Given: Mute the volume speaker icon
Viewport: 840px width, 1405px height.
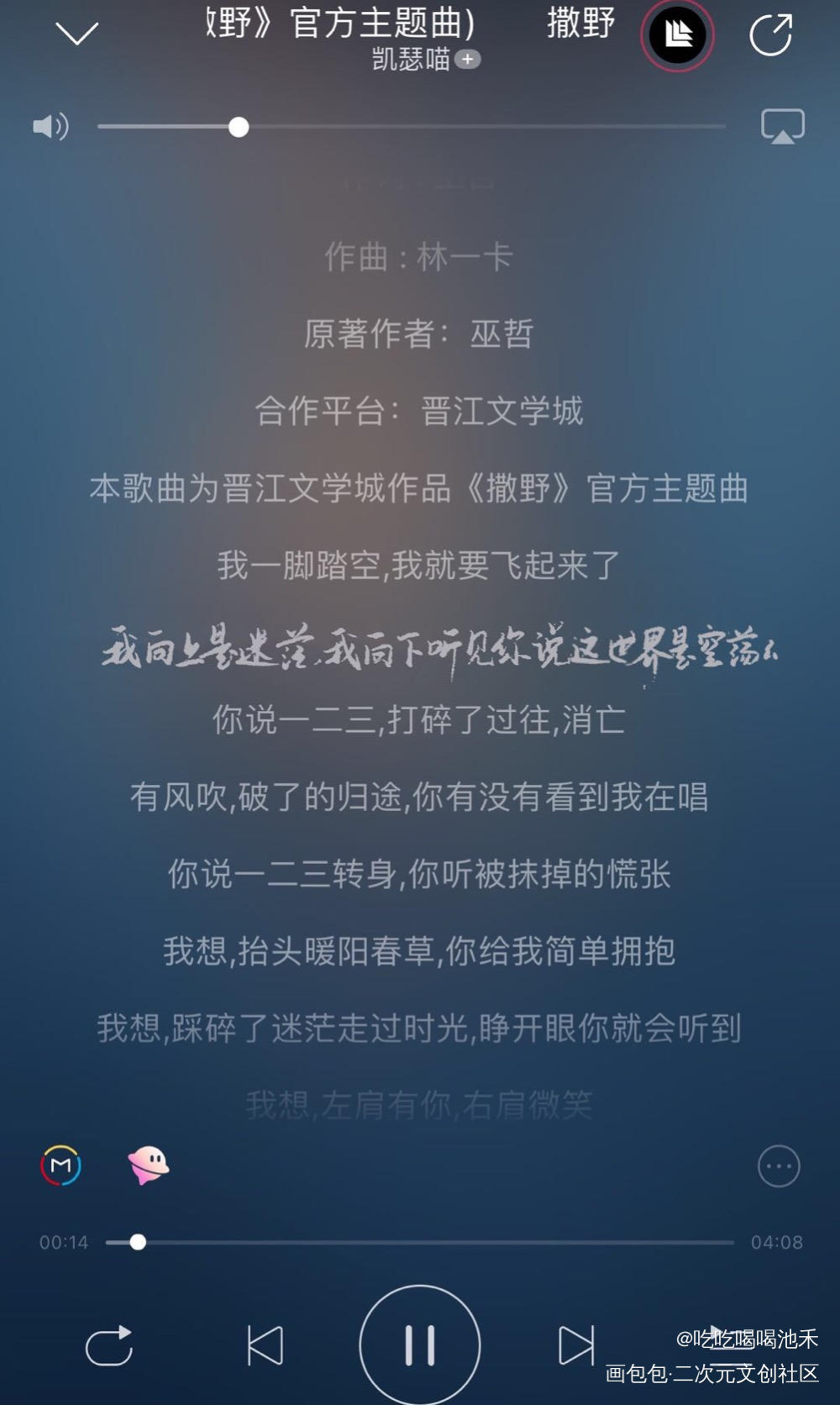Looking at the screenshot, I should tap(50, 127).
